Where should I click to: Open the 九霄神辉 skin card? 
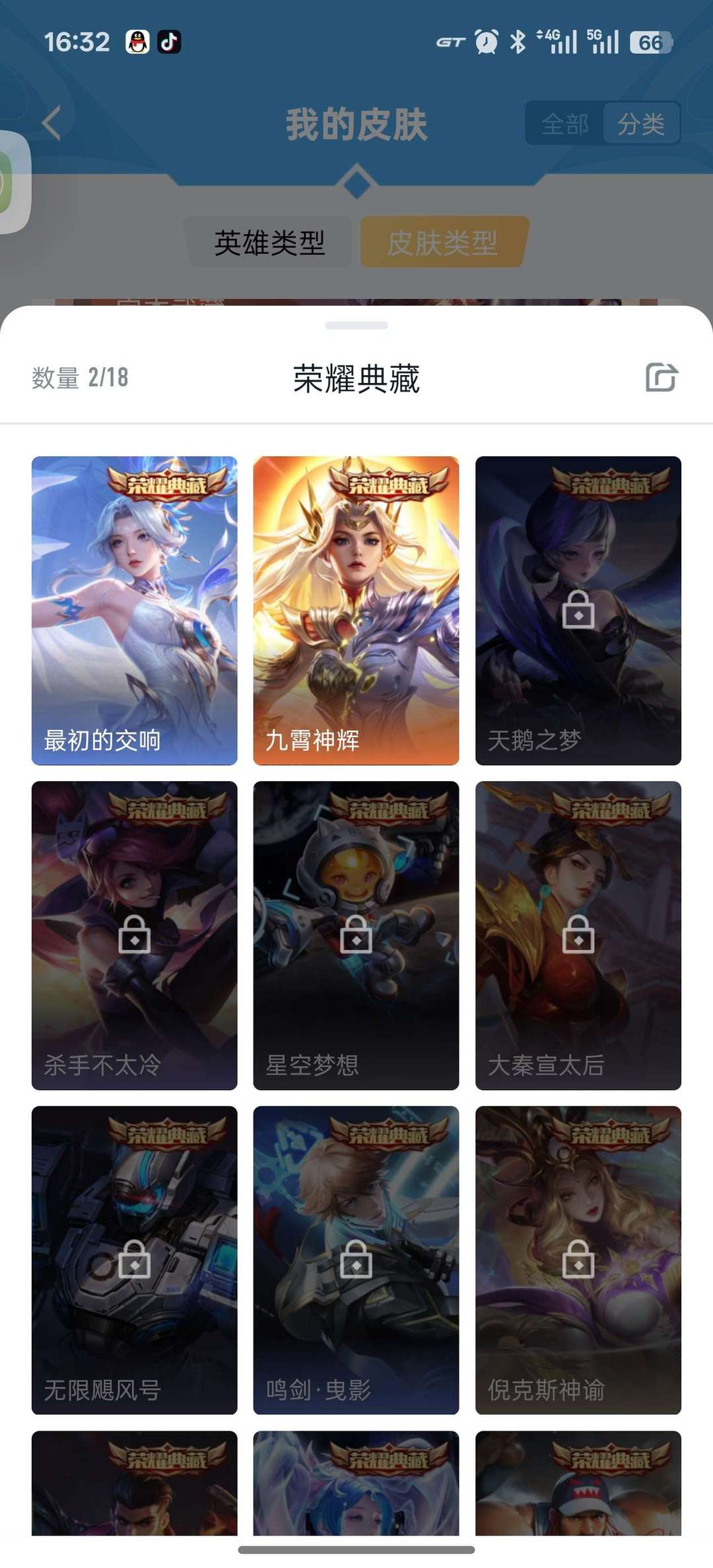point(356,610)
